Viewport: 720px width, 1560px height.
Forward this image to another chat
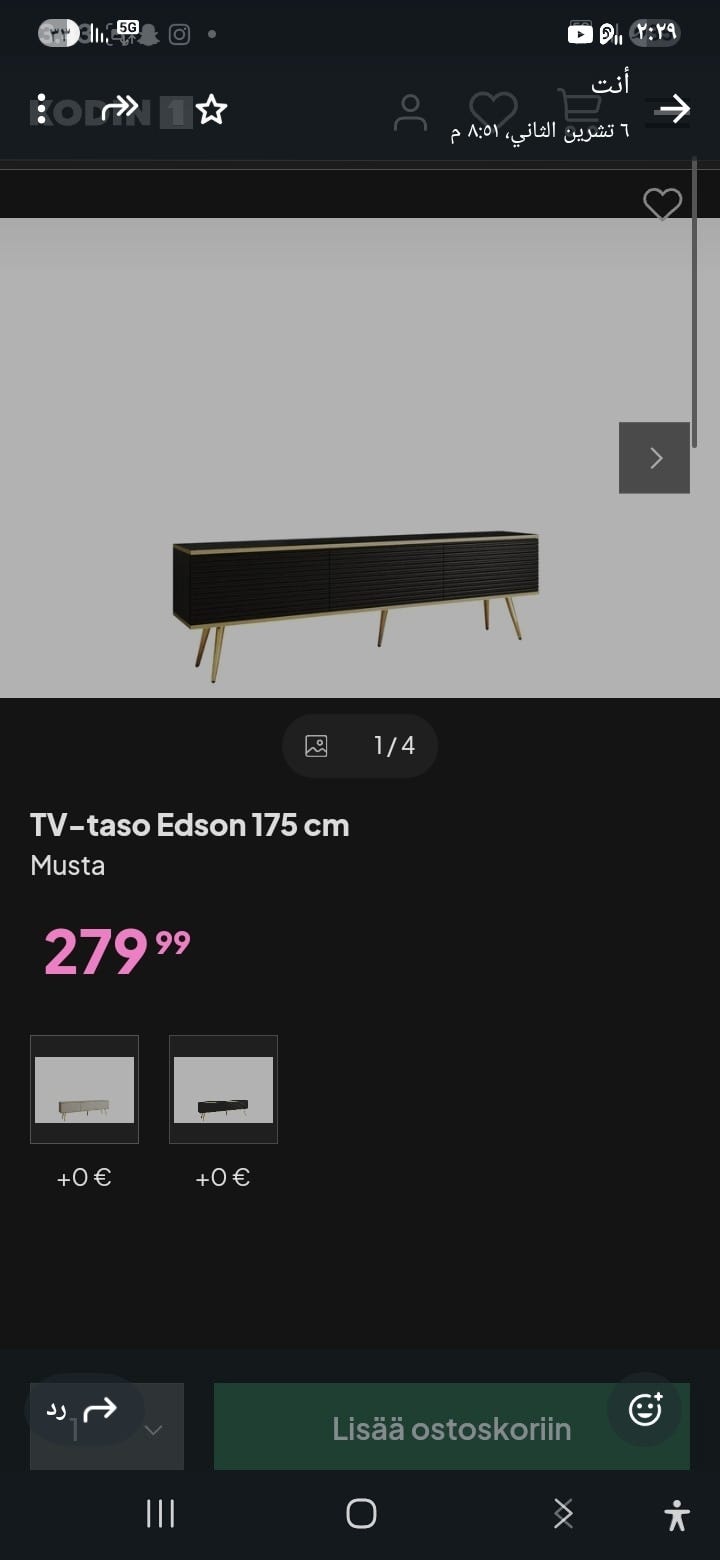coord(120,108)
